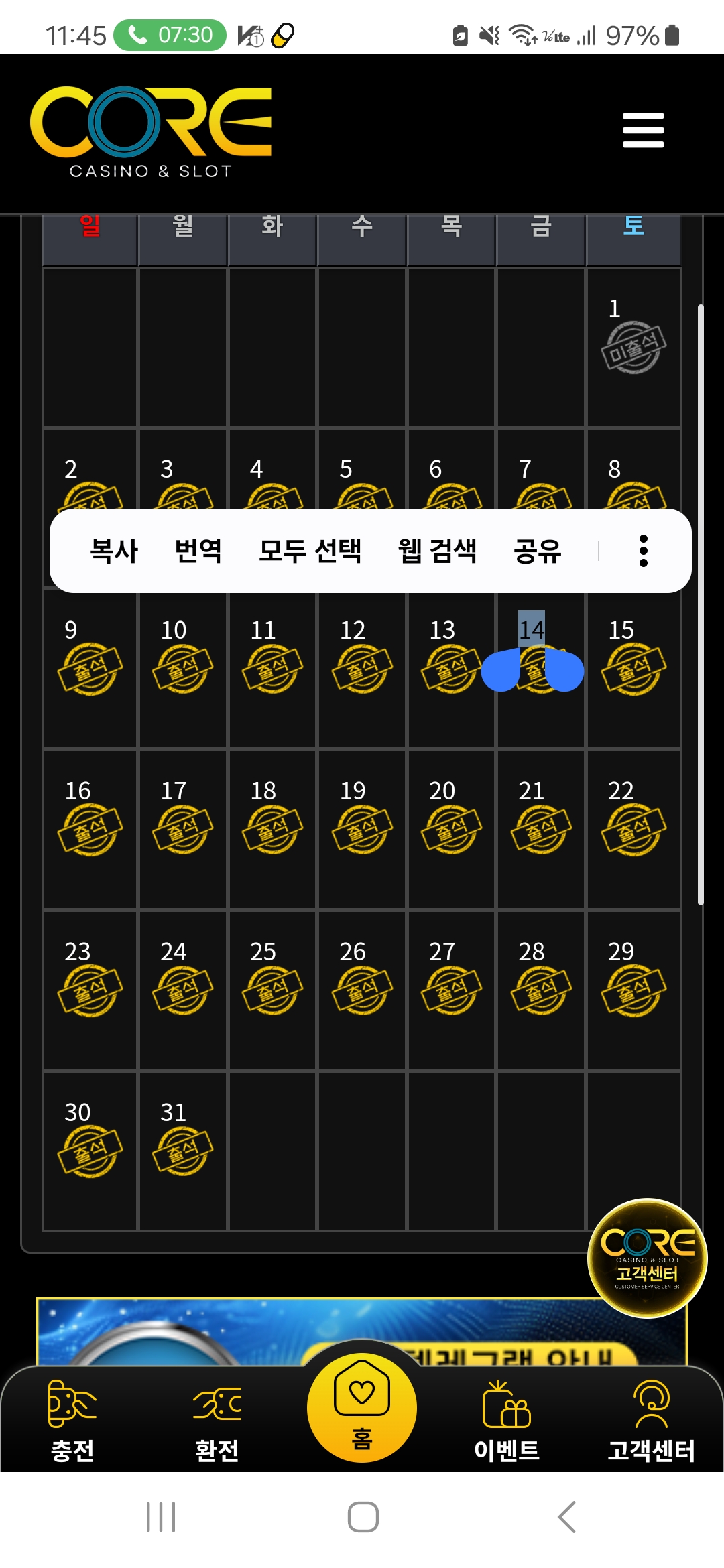
Task: Choose 번역 to translate the selection
Action: 198,551
